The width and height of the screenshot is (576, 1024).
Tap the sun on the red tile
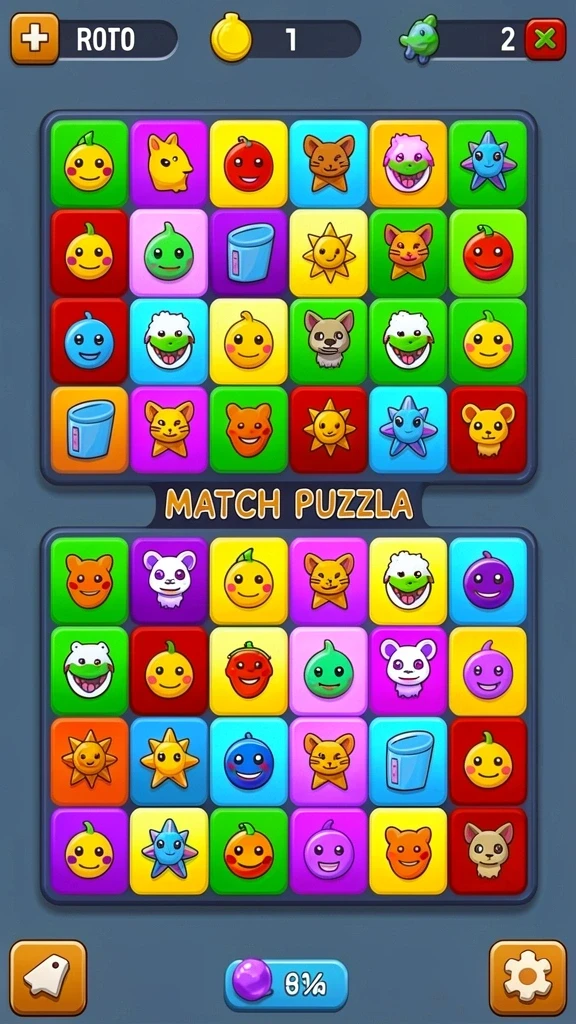(x=328, y=430)
